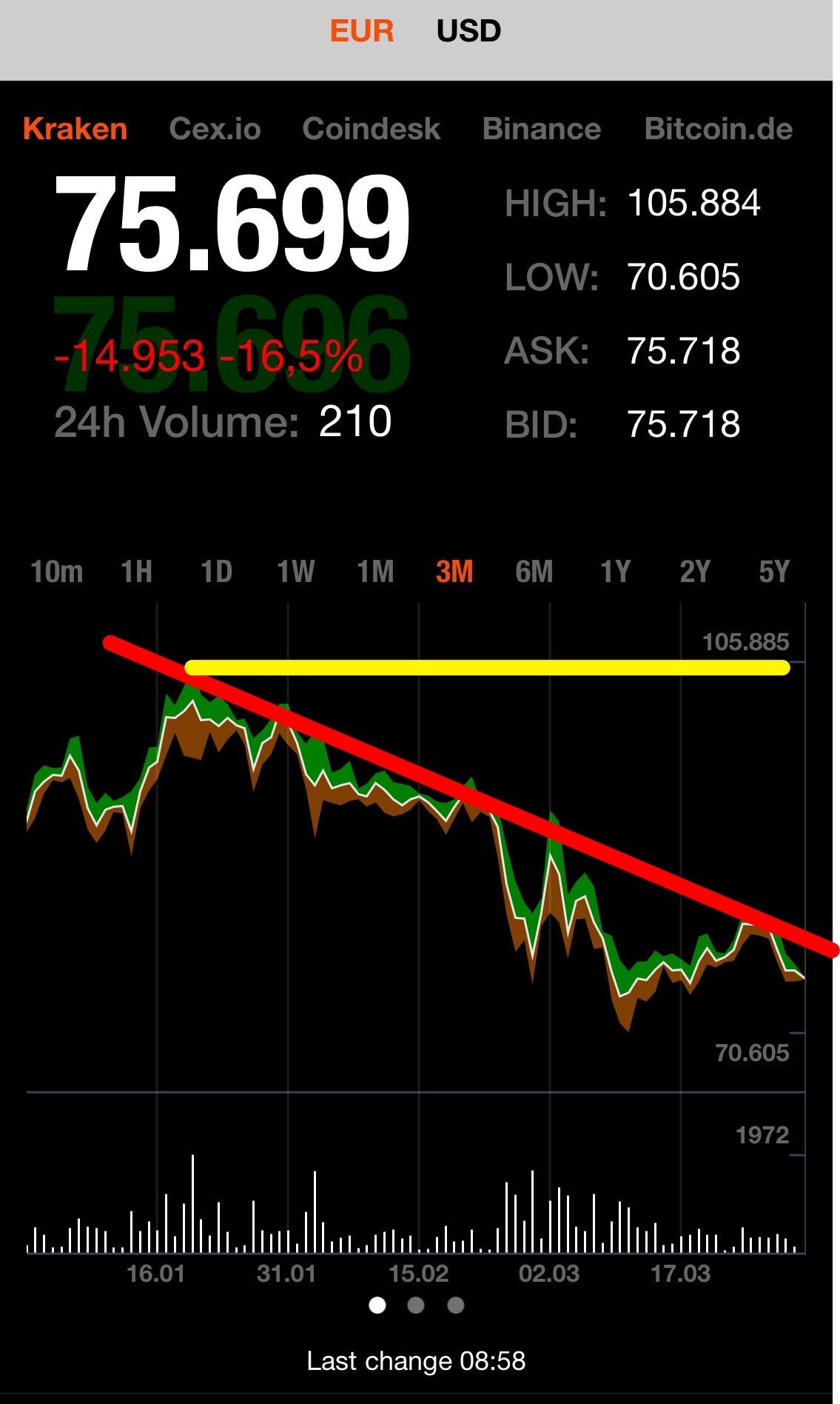The height and width of the screenshot is (1404, 840).
Task: Switch currency to USD
Action: click(468, 31)
